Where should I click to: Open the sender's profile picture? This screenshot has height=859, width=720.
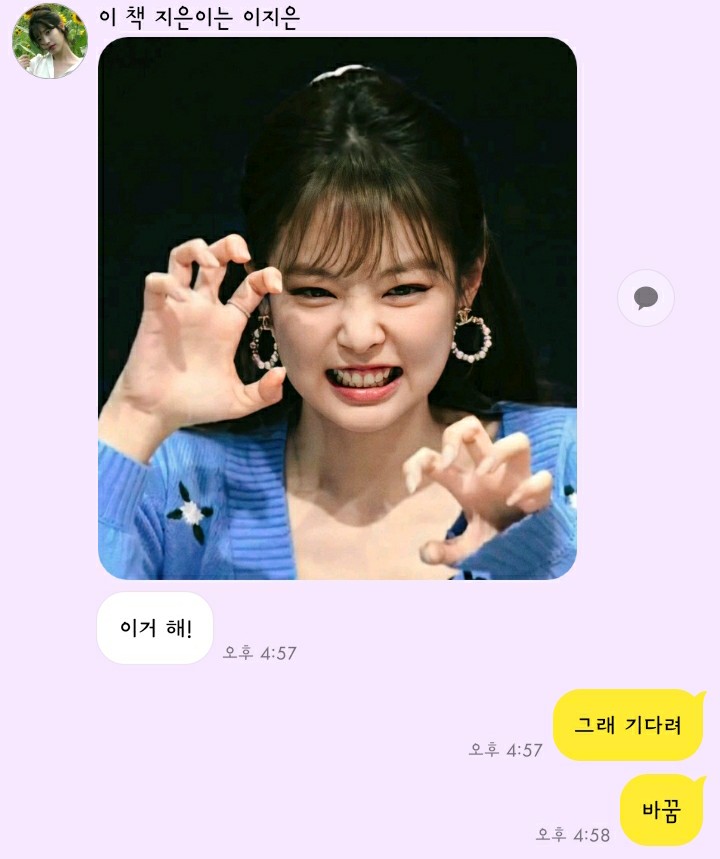tap(49, 40)
